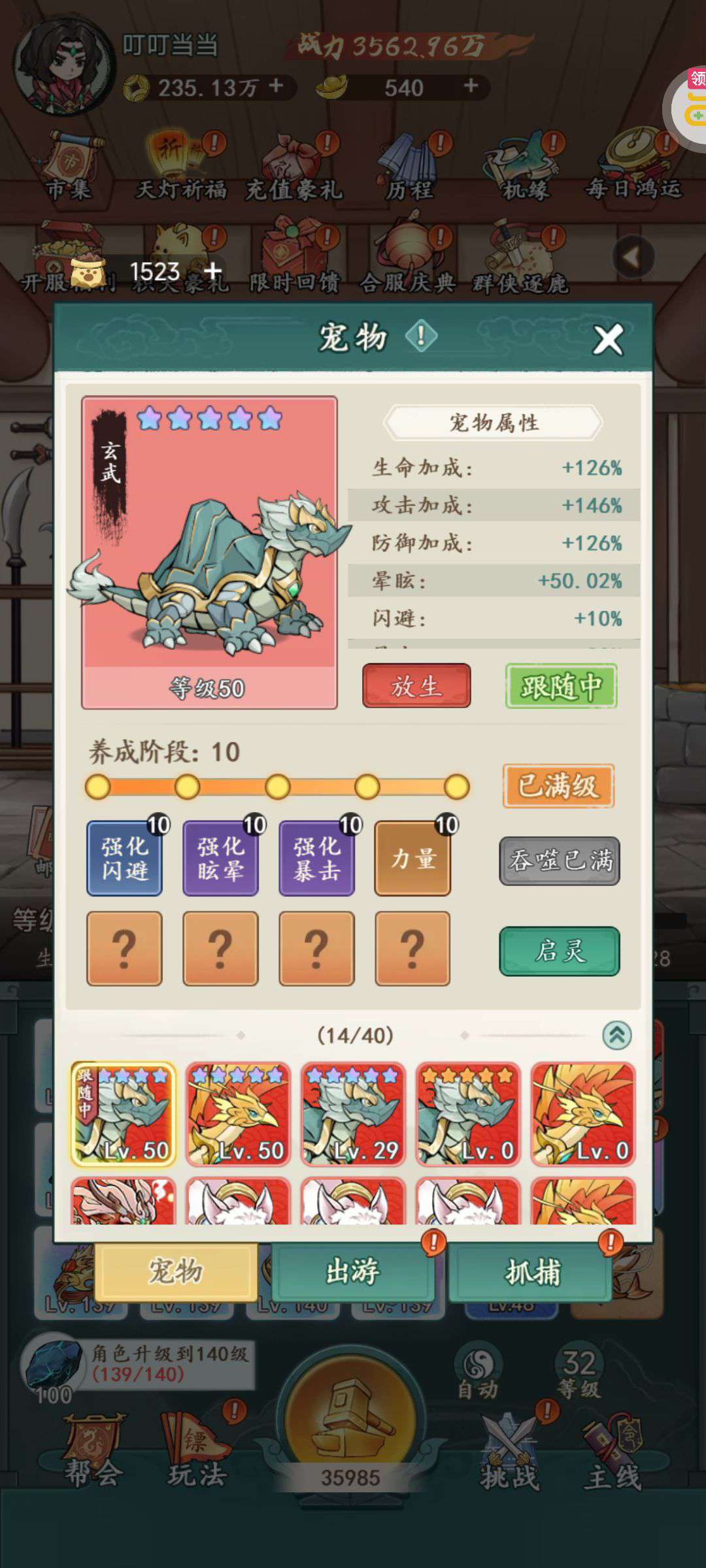This screenshot has height=1568, width=706.
Task: Tap the first locked question-mark skill slot
Action: (x=124, y=949)
